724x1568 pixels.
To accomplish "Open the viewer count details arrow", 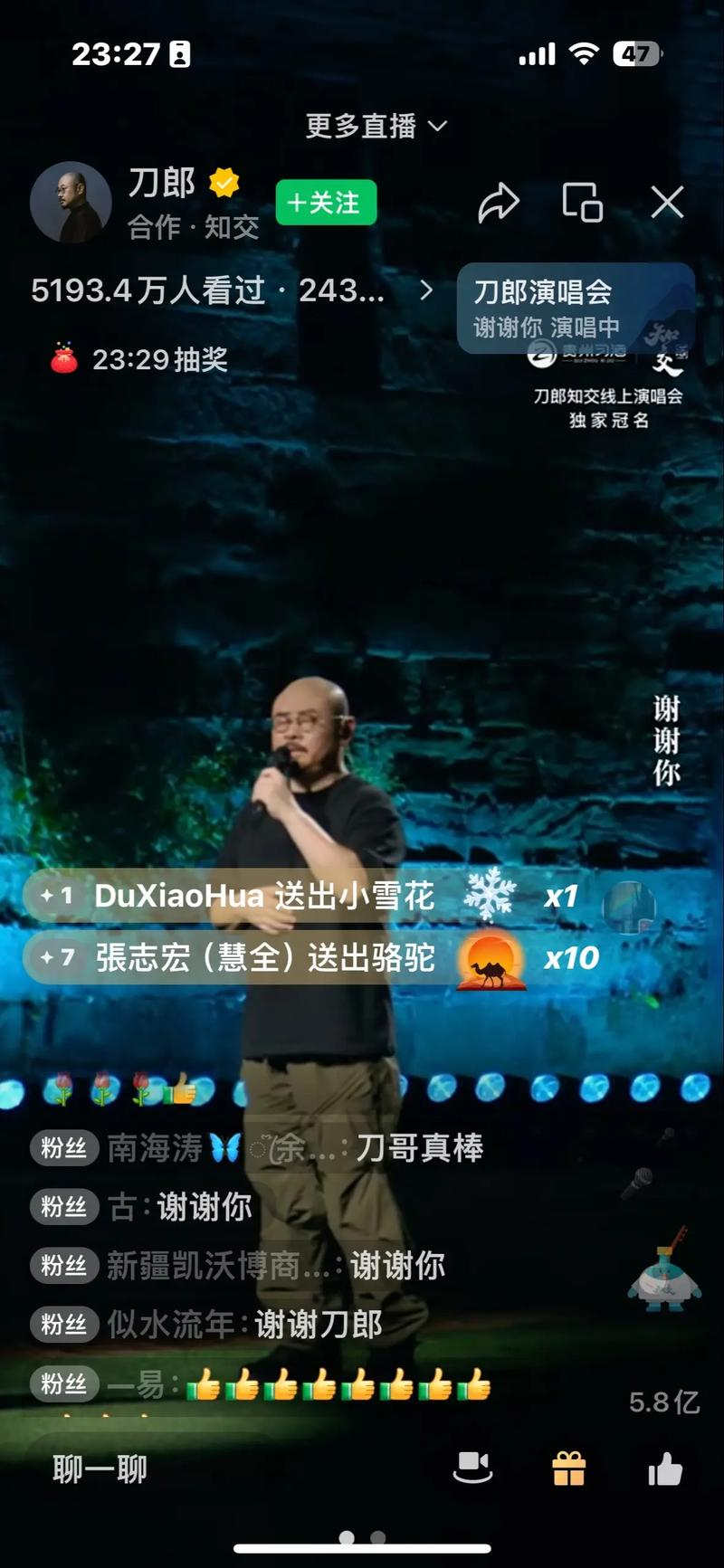I will (x=426, y=290).
